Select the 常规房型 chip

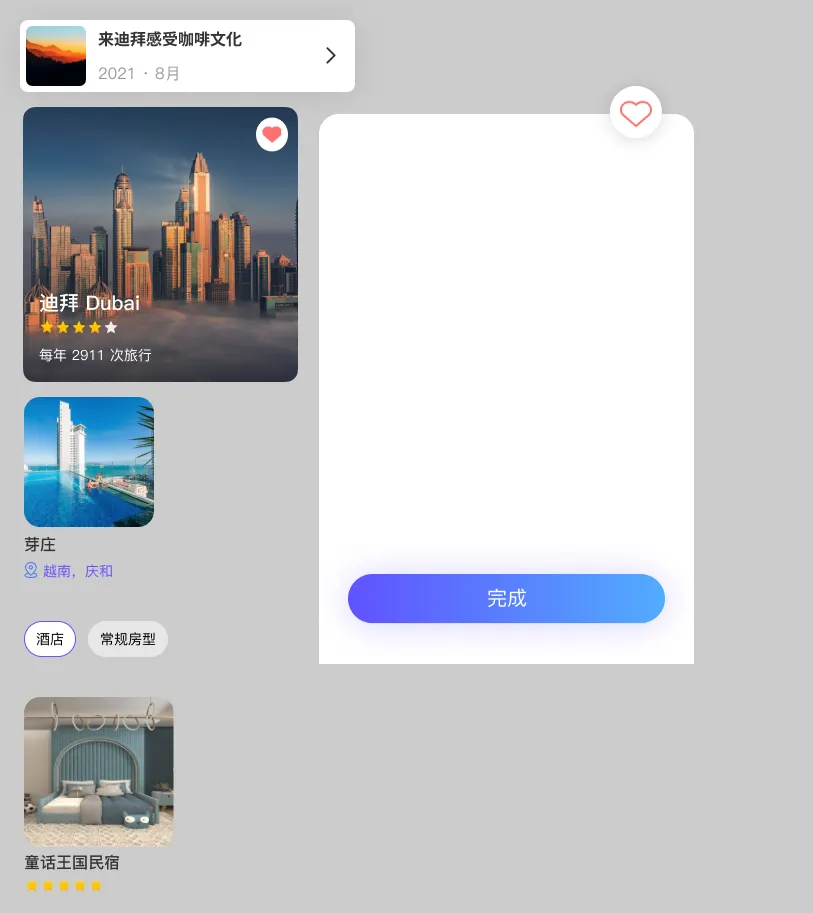[x=128, y=639]
